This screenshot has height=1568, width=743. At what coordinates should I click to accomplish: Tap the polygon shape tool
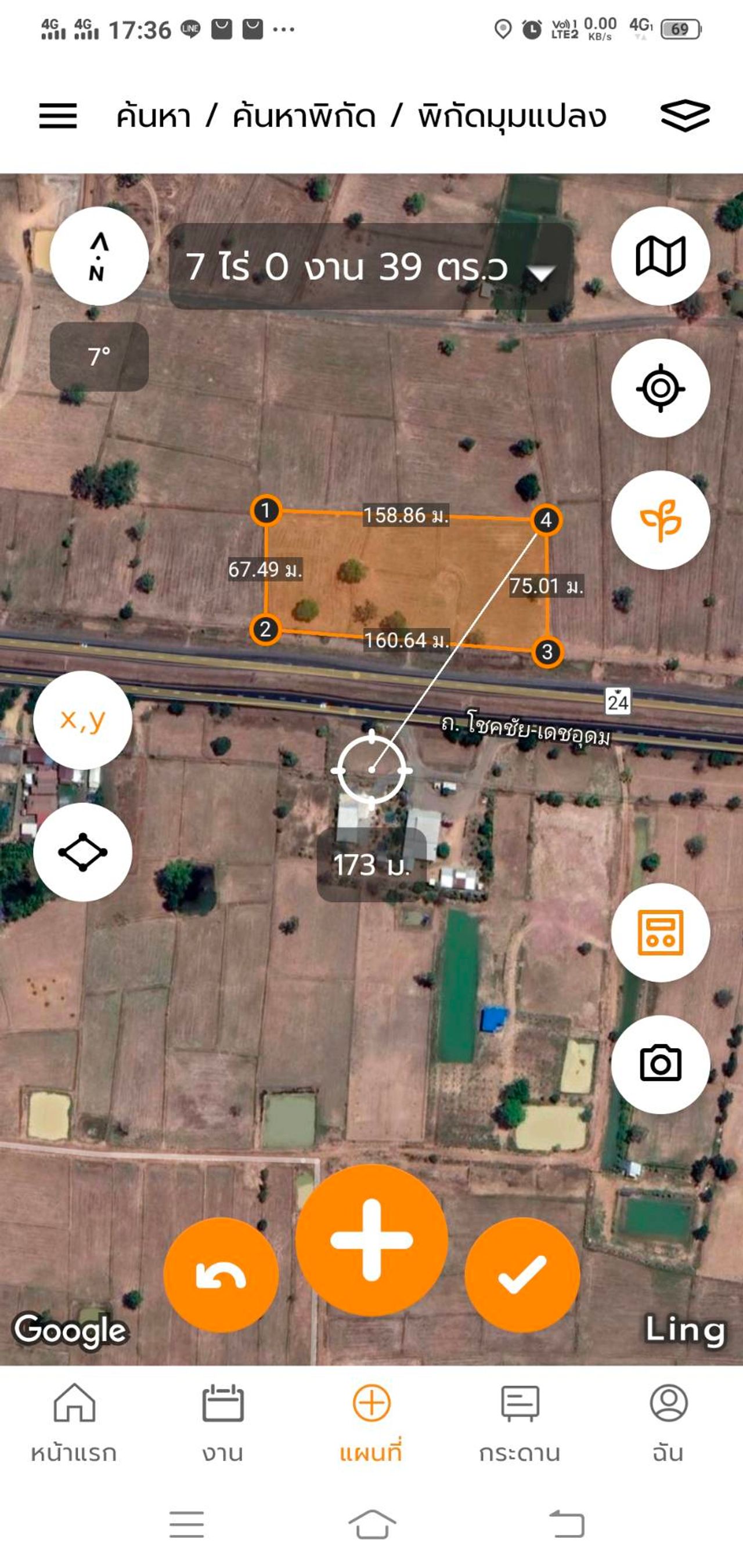(x=83, y=852)
